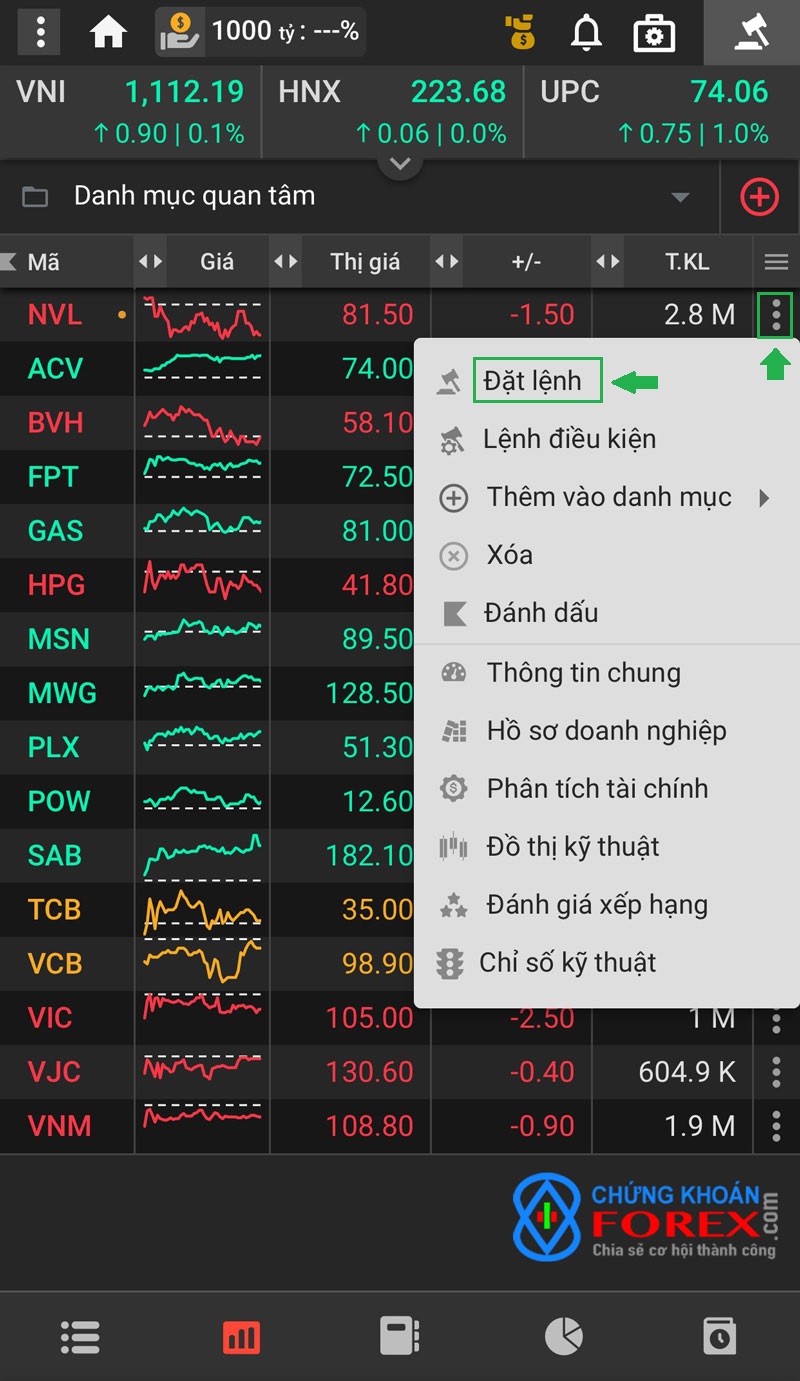This screenshot has height=1381, width=800.
Task: Open the three-dot menu for VNM
Action: pyautogui.click(x=776, y=1126)
